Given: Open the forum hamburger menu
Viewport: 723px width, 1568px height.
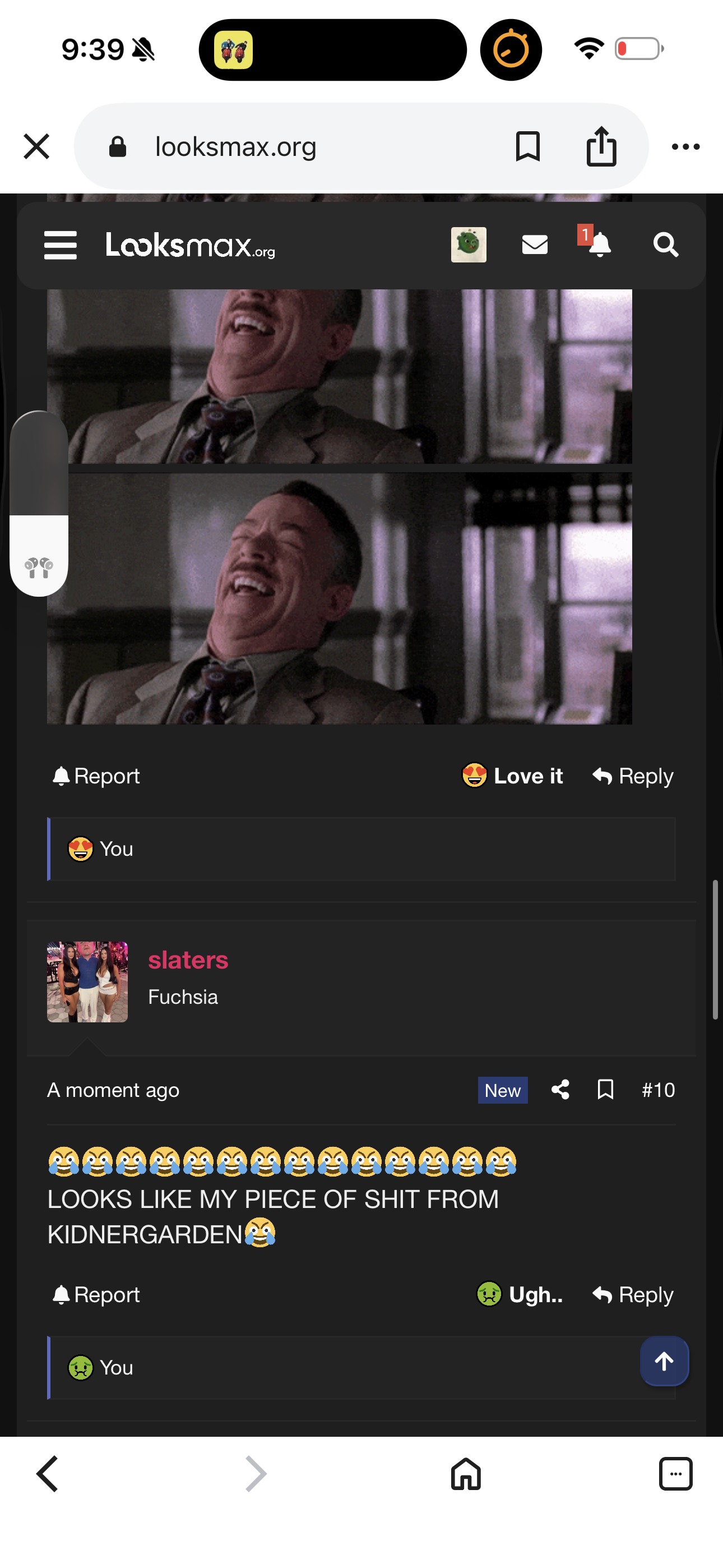Looking at the screenshot, I should coord(61,245).
